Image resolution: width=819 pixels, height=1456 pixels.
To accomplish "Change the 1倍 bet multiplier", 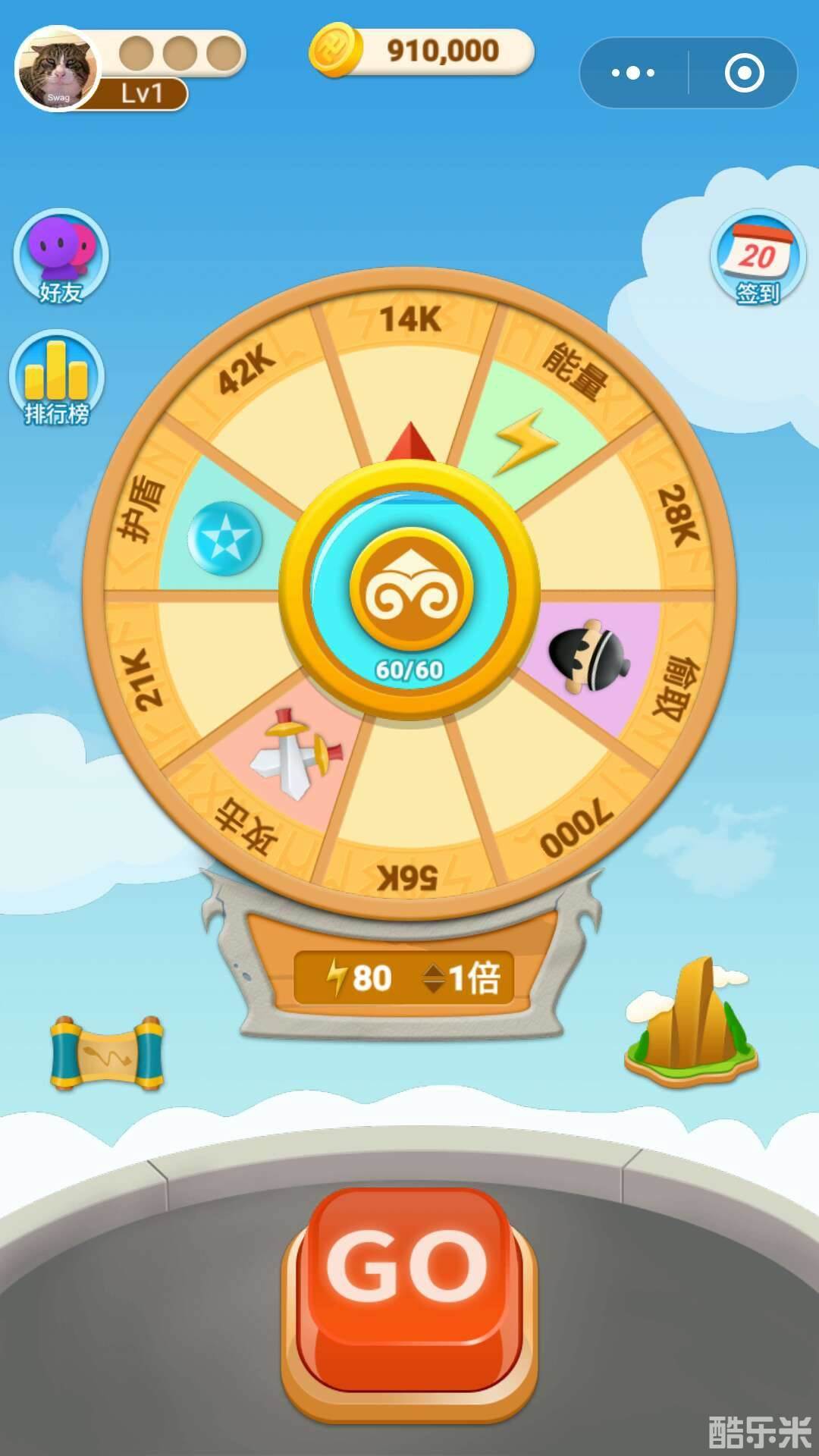I will tap(461, 977).
